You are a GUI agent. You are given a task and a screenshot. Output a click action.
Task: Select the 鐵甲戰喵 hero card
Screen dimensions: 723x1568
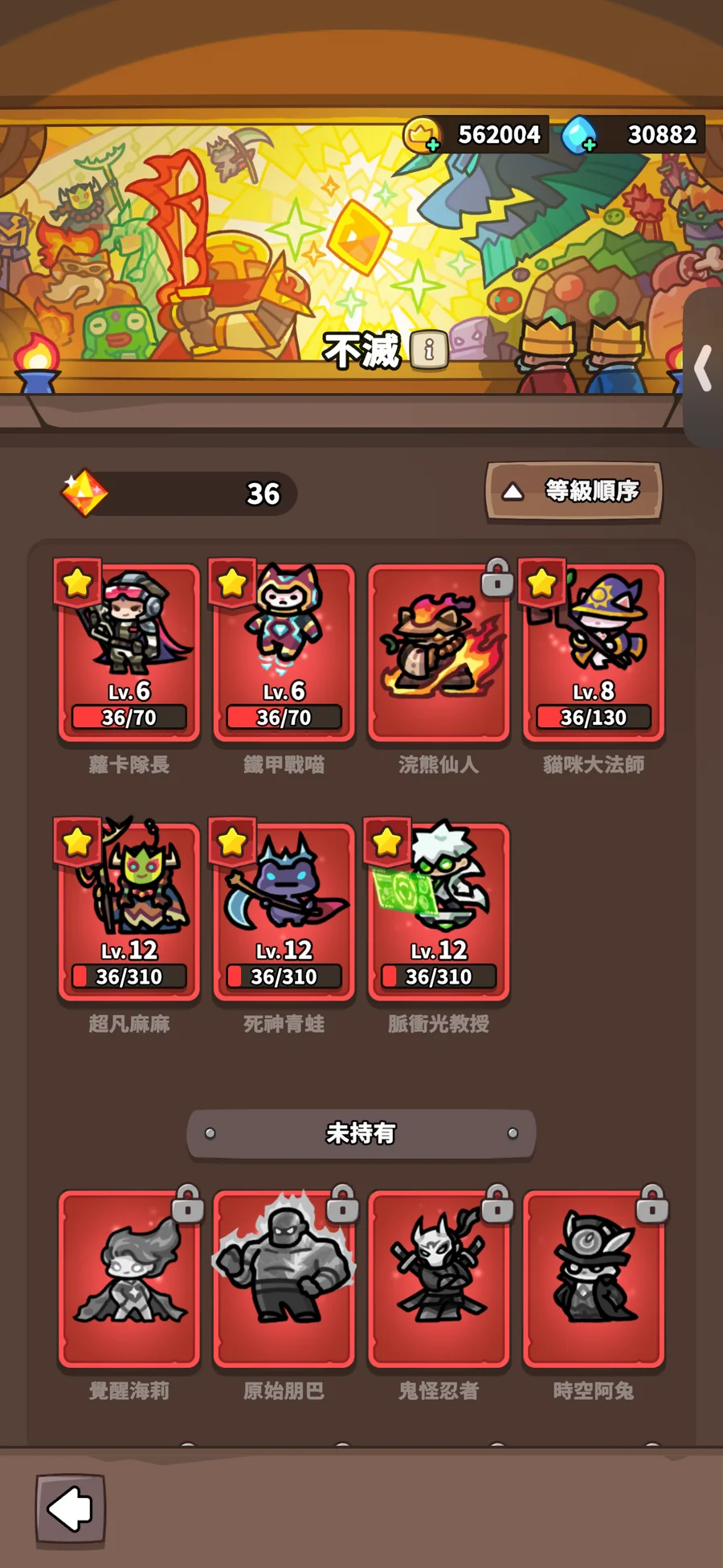pos(284,653)
